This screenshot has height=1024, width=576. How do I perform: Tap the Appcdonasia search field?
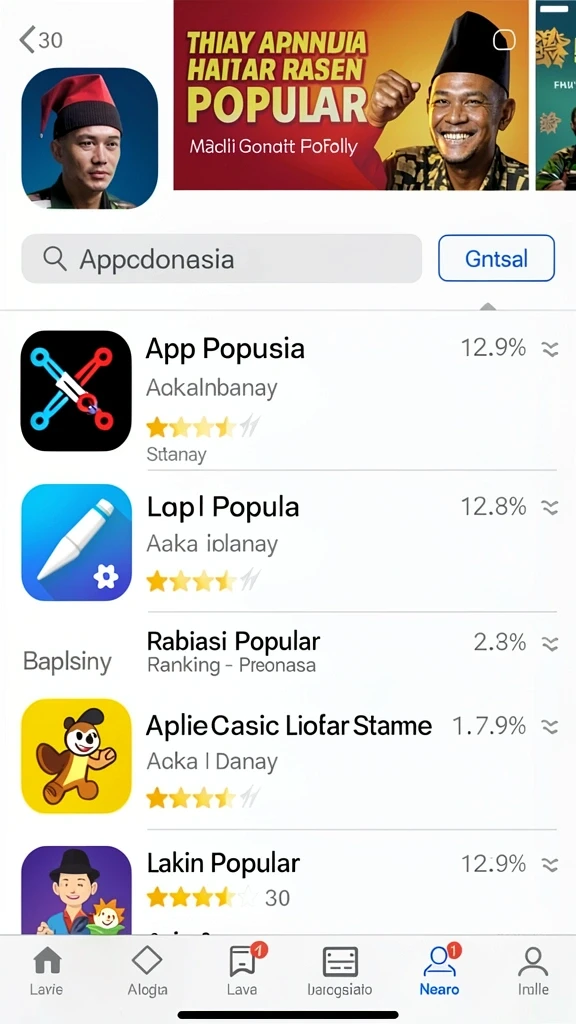221,259
